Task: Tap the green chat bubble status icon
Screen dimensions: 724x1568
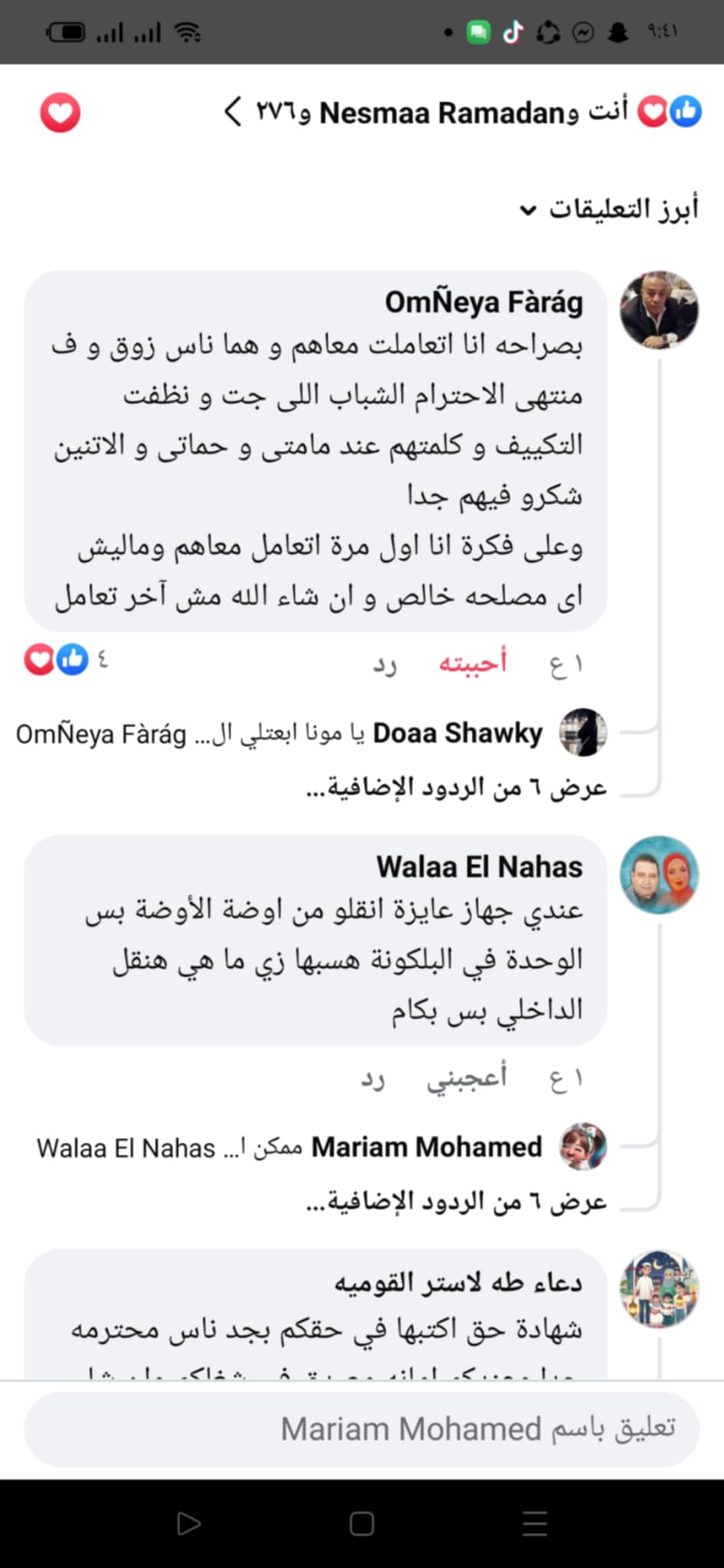Action: pos(479,31)
